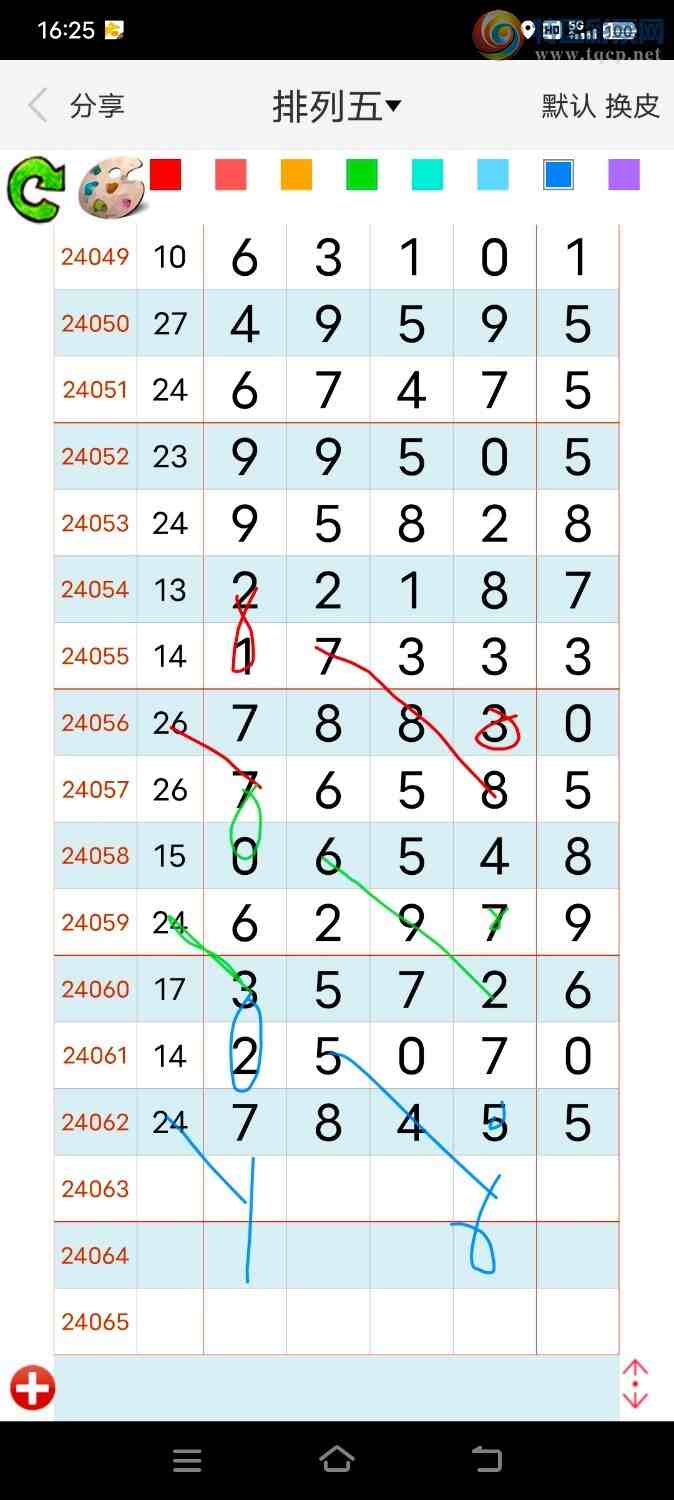
Task: Go back with the left arrow
Action: (x=38, y=105)
